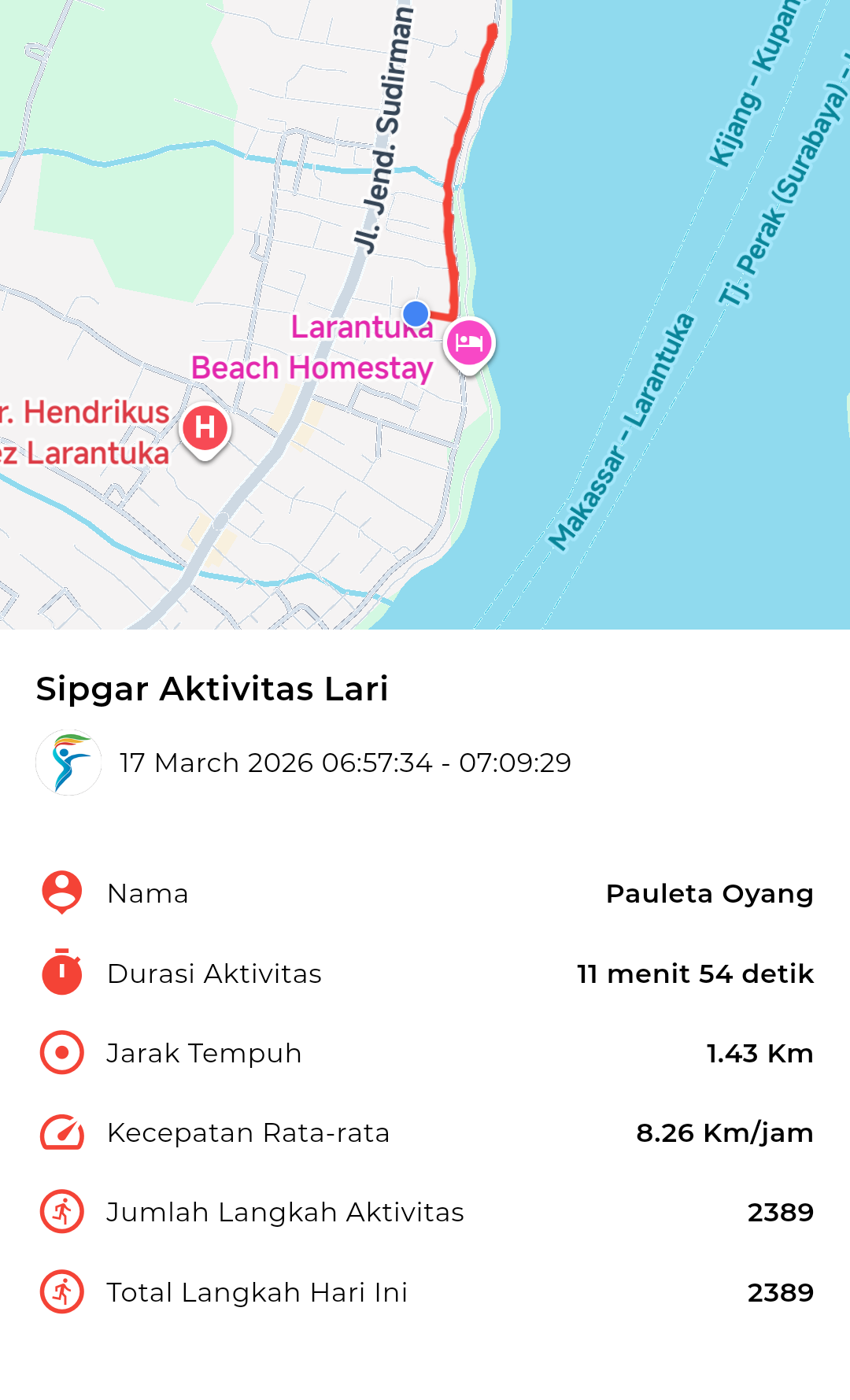850x1400 pixels.
Task: Select the hospital marker on the map
Action: (x=205, y=428)
